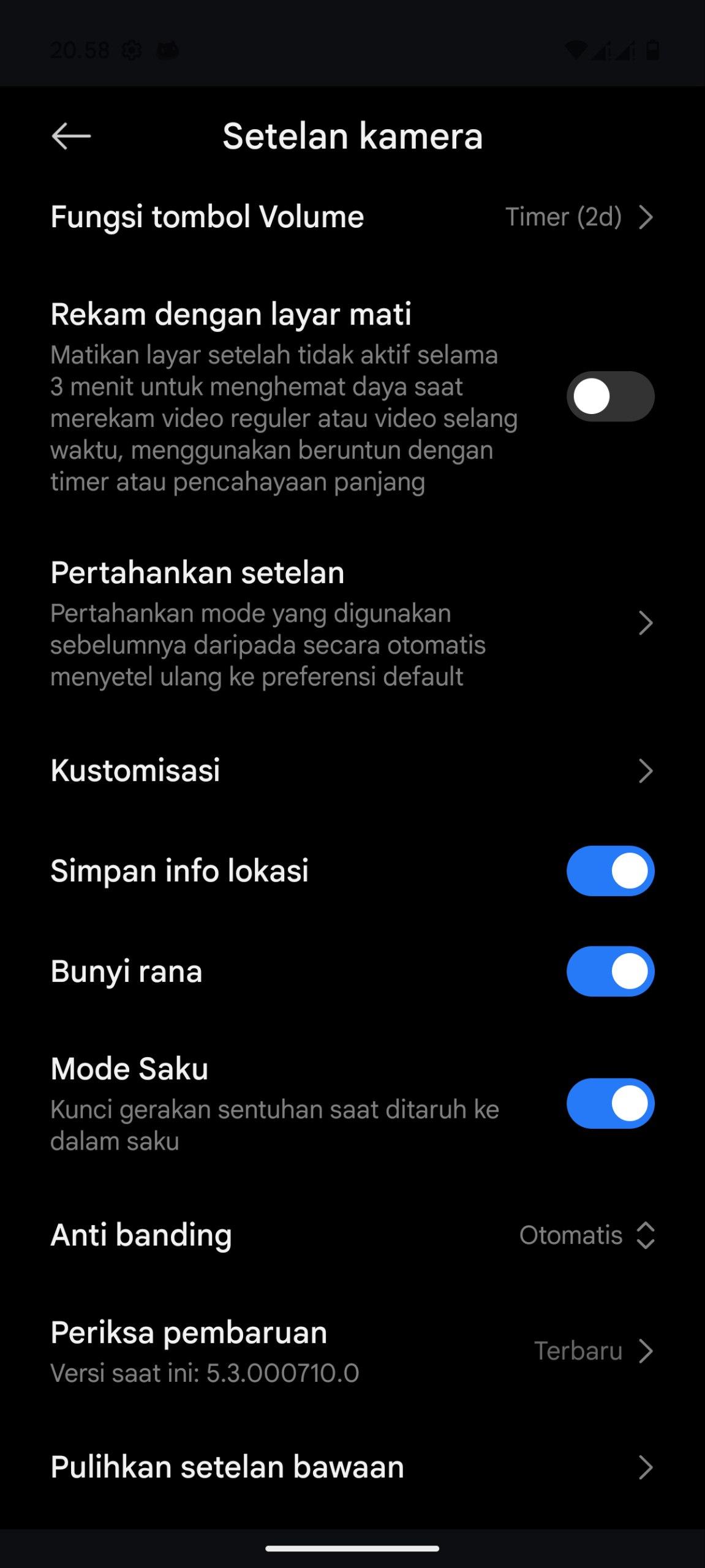Open the Kustomisasi menu
This screenshot has width=705, height=1568.
point(352,771)
